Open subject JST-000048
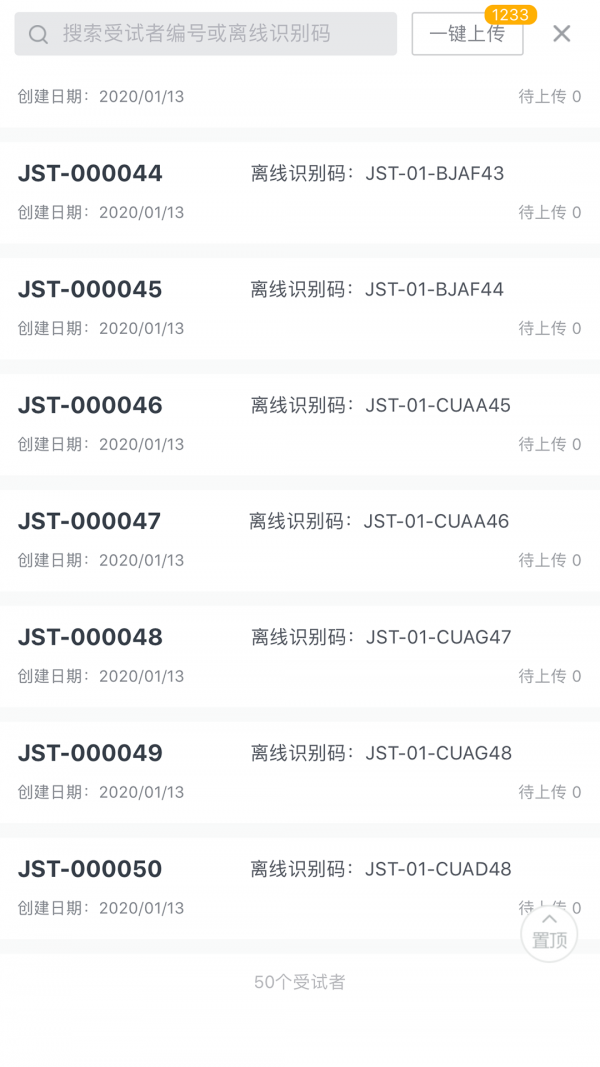600x1067 pixels. (x=299, y=655)
